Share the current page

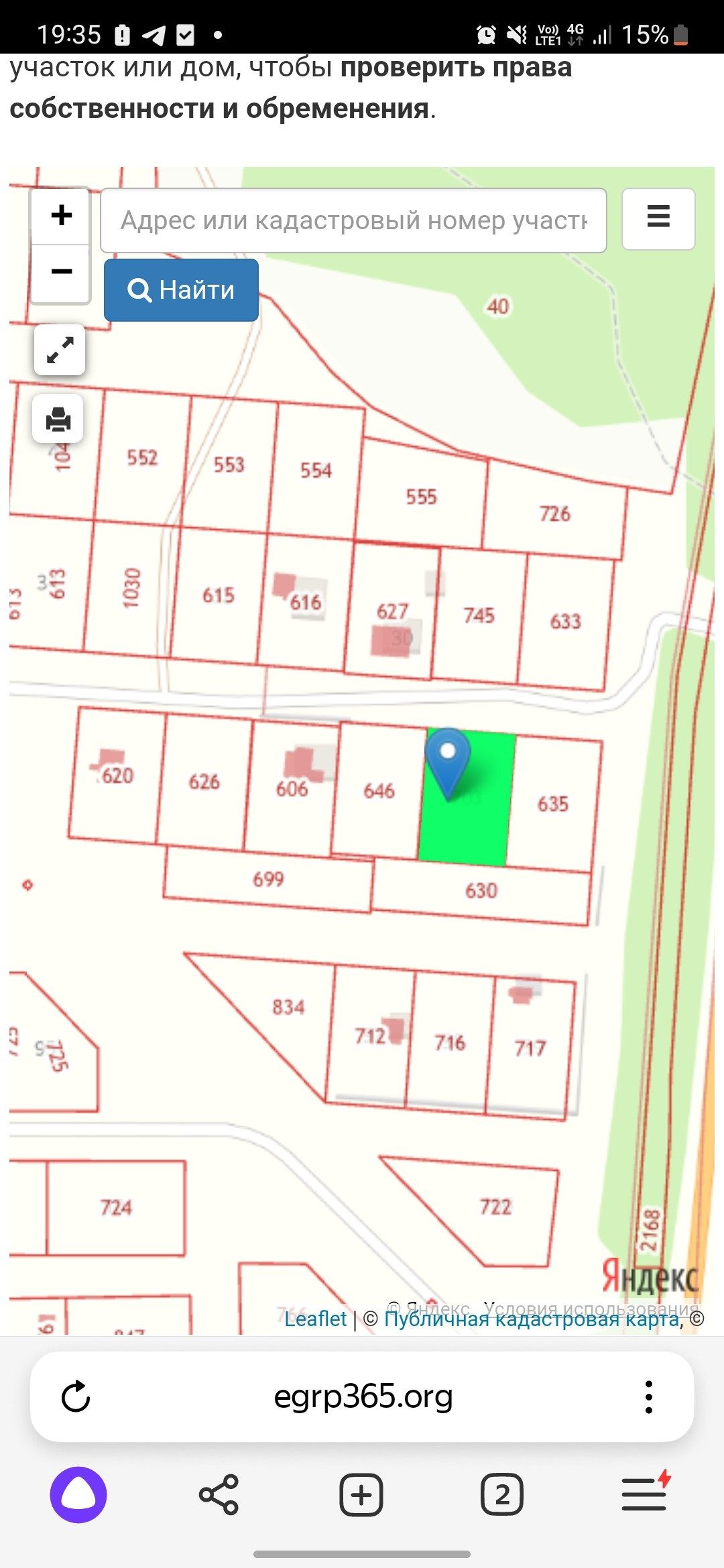coord(219,1495)
